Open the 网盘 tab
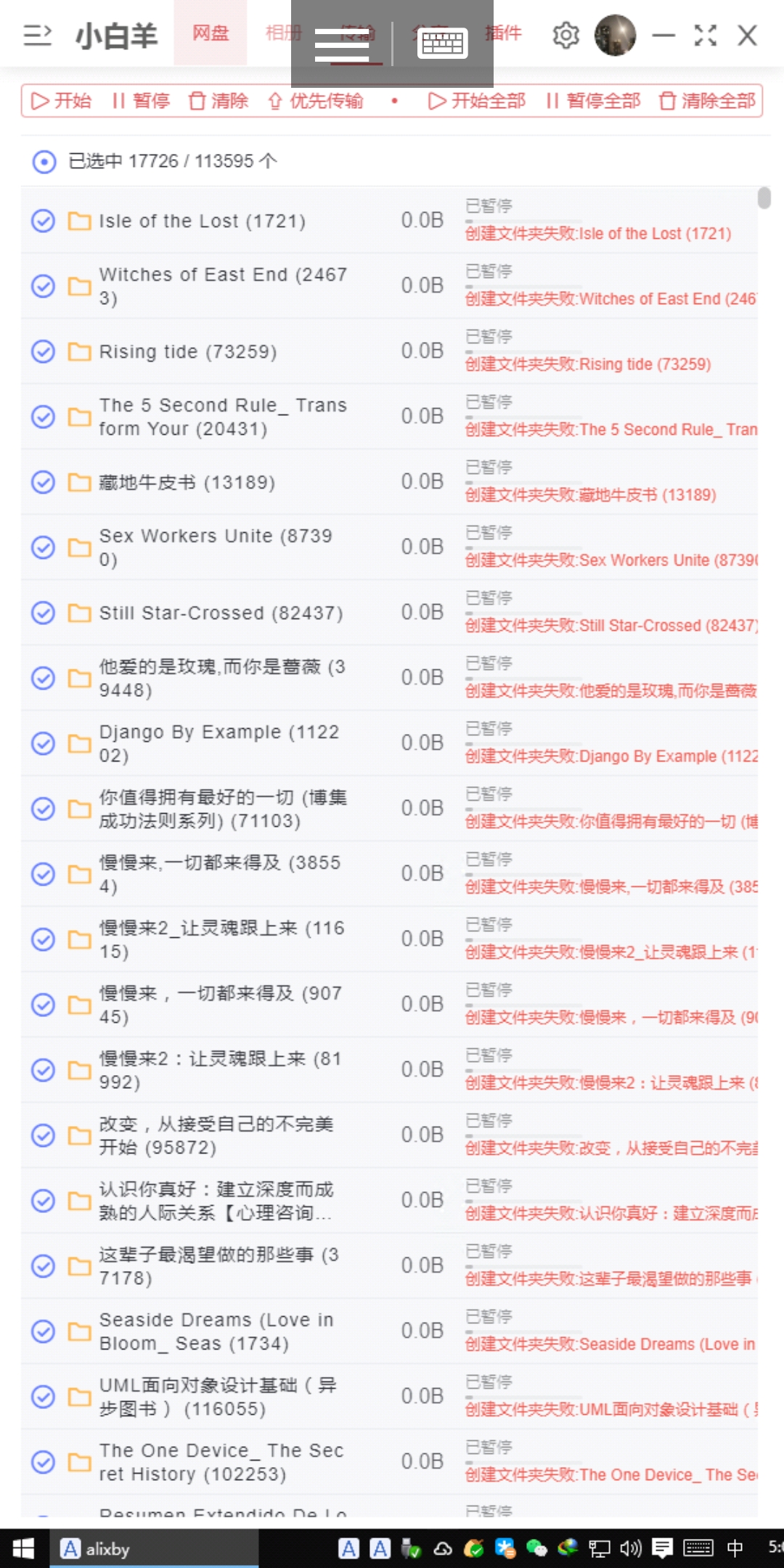Screen dimensions: 784x1568 pyautogui.click(x=210, y=33)
